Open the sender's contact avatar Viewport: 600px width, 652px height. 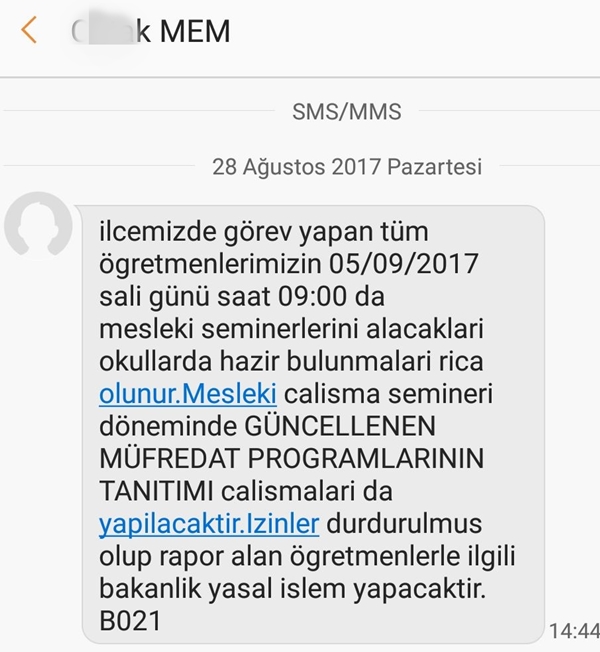point(39,226)
